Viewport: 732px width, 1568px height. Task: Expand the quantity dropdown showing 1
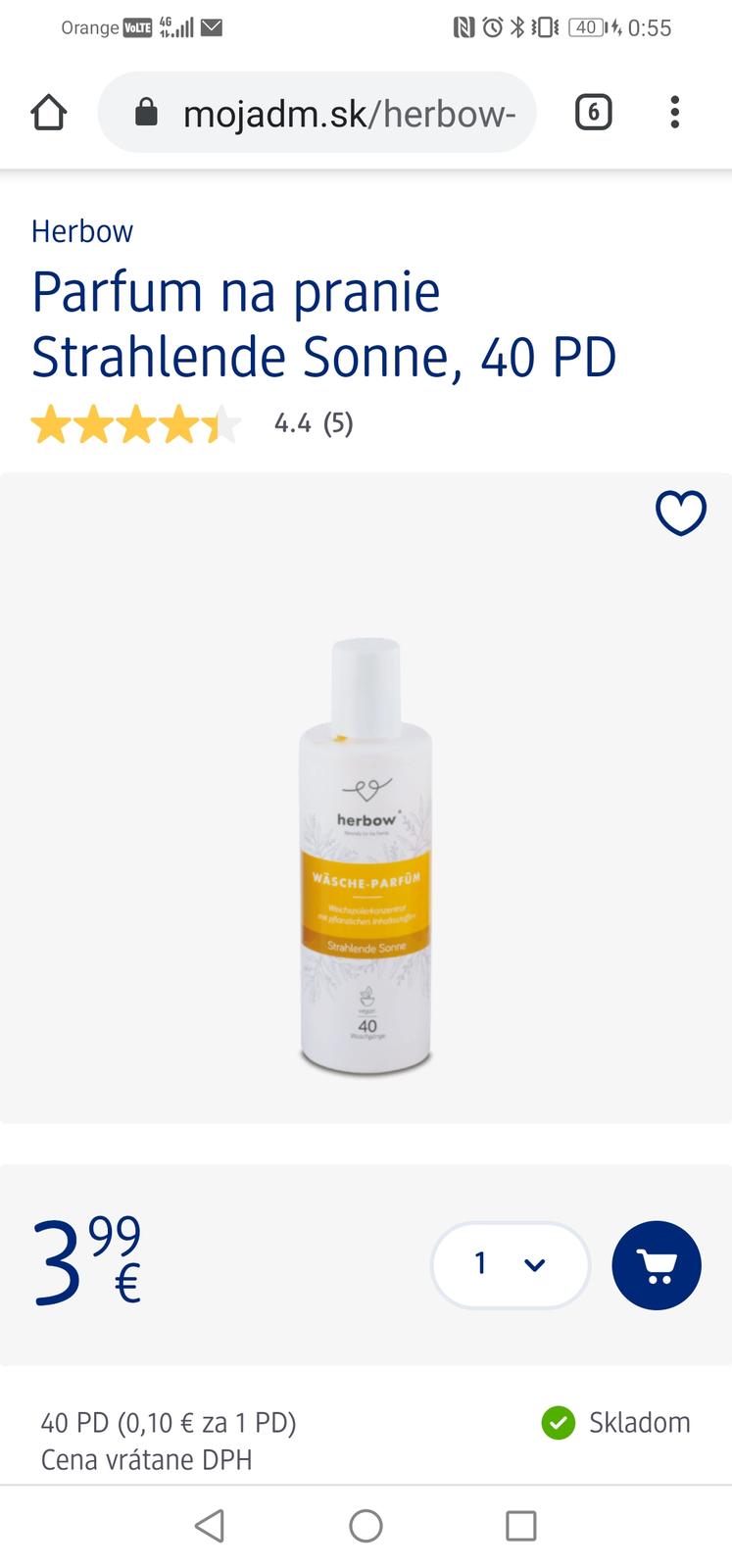[x=510, y=1264]
